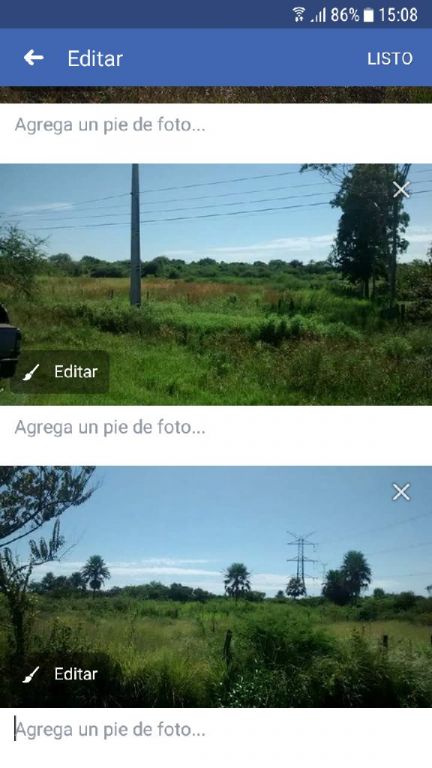
Task: Open Editar on the palm trees photo
Action: (60, 674)
